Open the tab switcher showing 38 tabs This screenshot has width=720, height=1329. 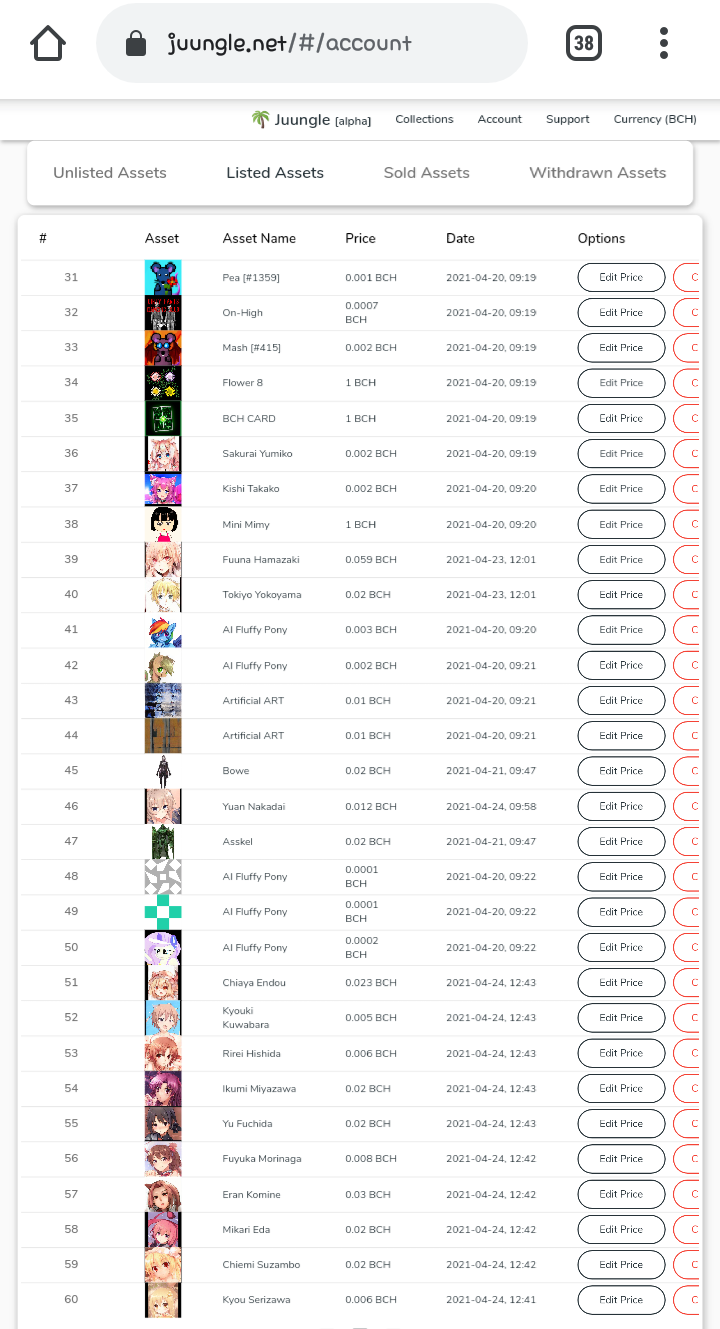tap(584, 43)
